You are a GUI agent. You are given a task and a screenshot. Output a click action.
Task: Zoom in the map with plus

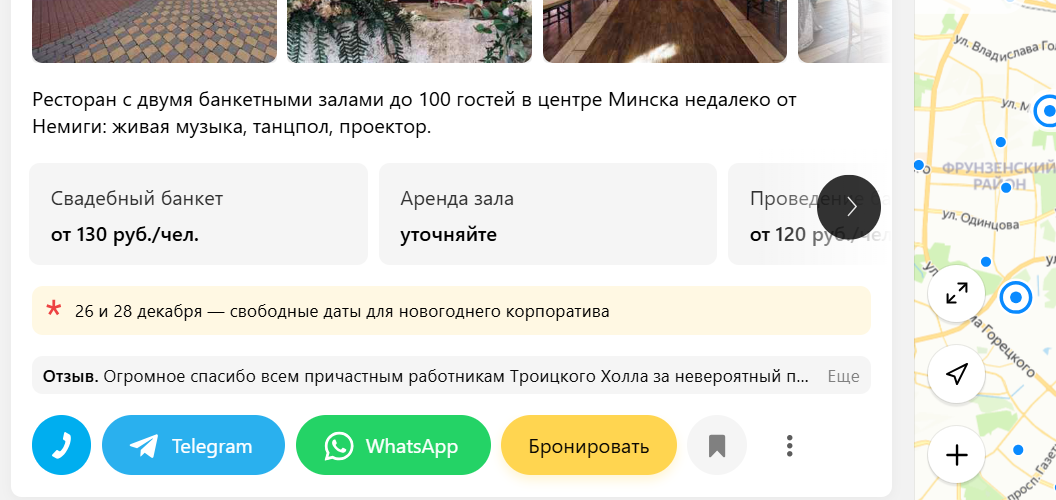pos(957,455)
